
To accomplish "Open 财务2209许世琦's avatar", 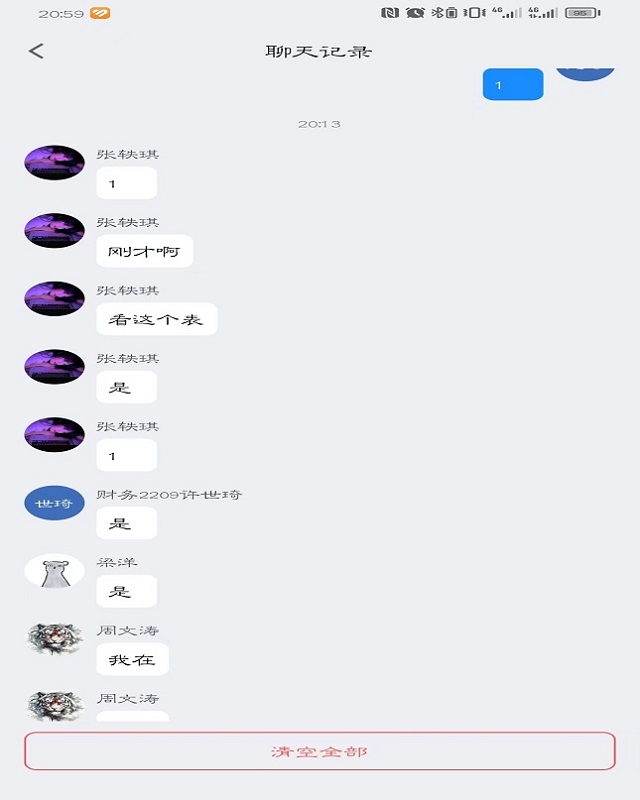I will (54, 503).
